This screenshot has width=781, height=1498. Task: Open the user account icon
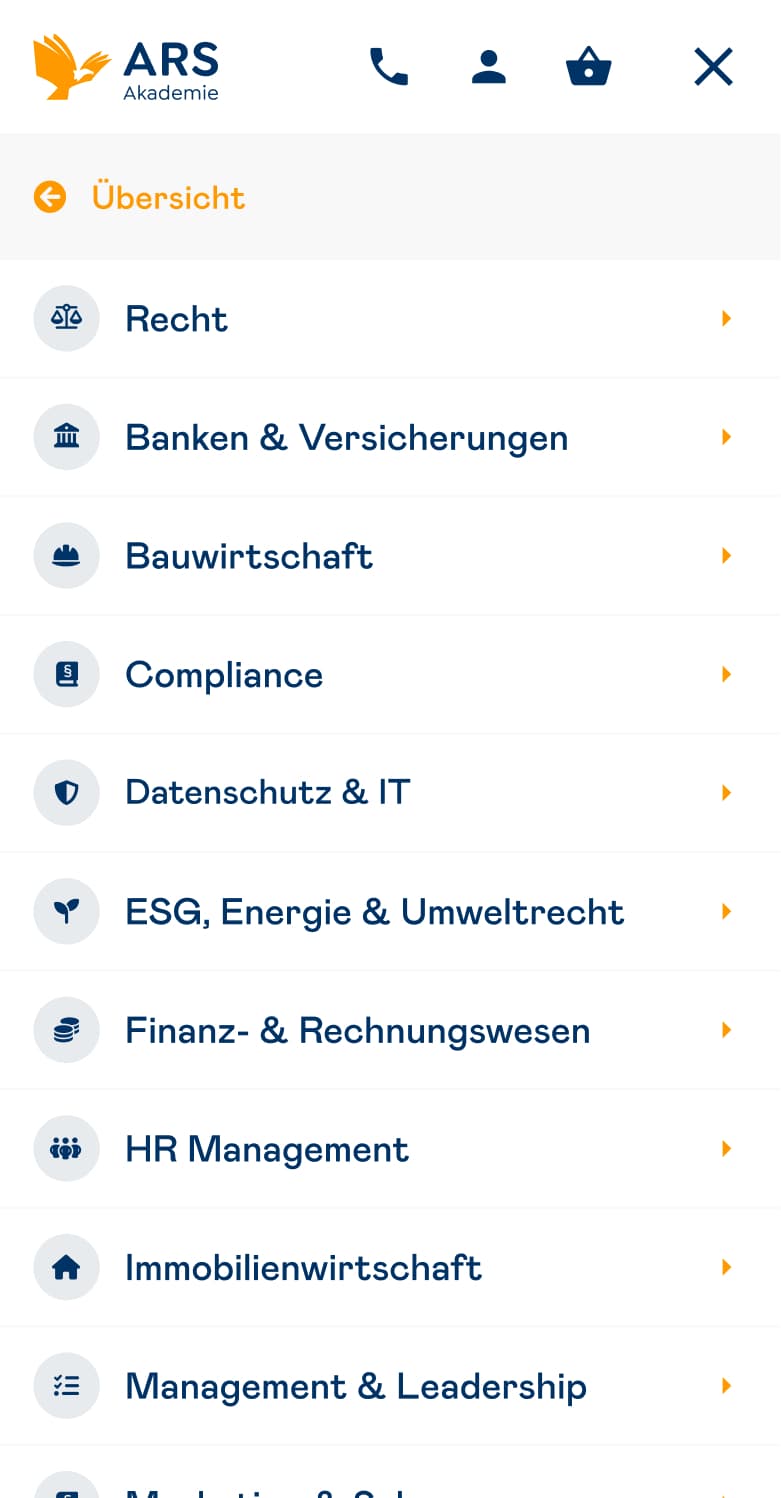(x=488, y=67)
